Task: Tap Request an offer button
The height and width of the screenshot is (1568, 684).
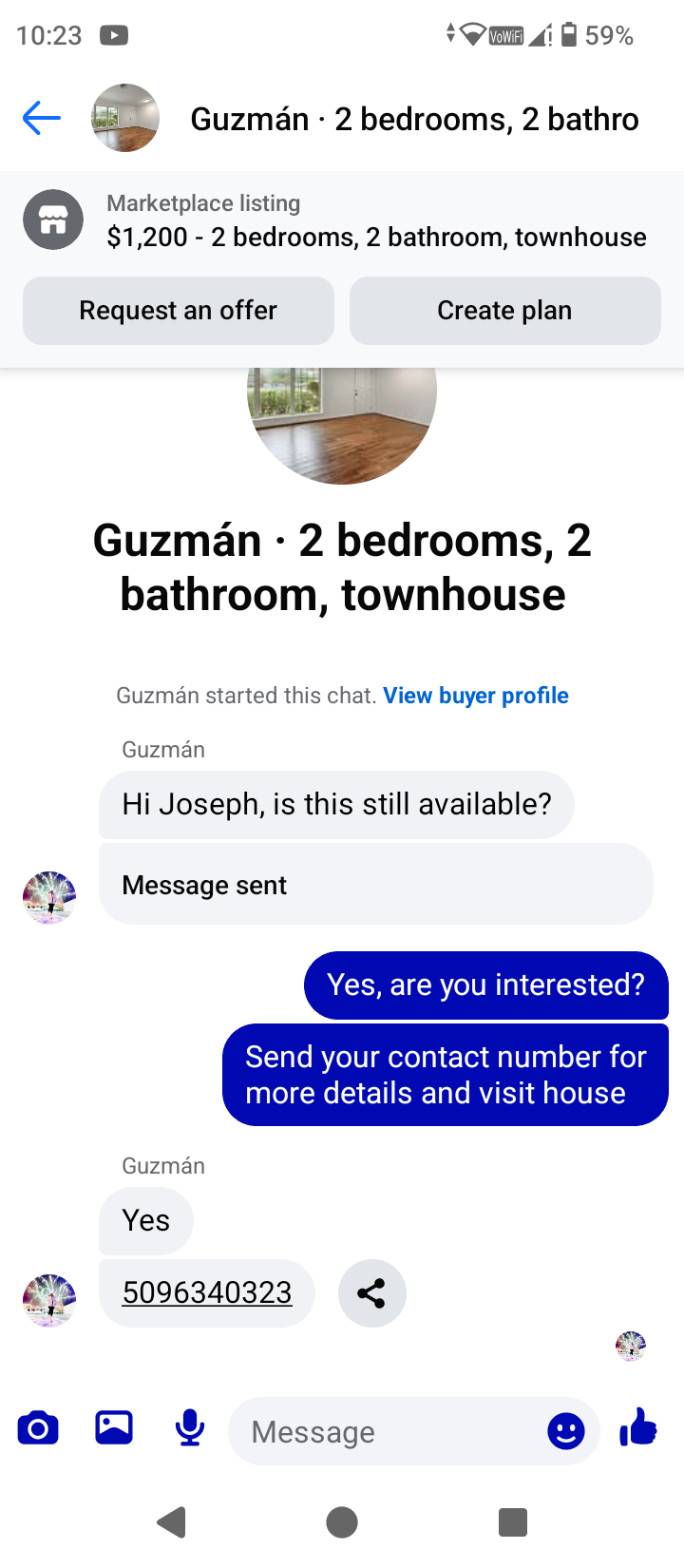Action: tap(179, 311)
